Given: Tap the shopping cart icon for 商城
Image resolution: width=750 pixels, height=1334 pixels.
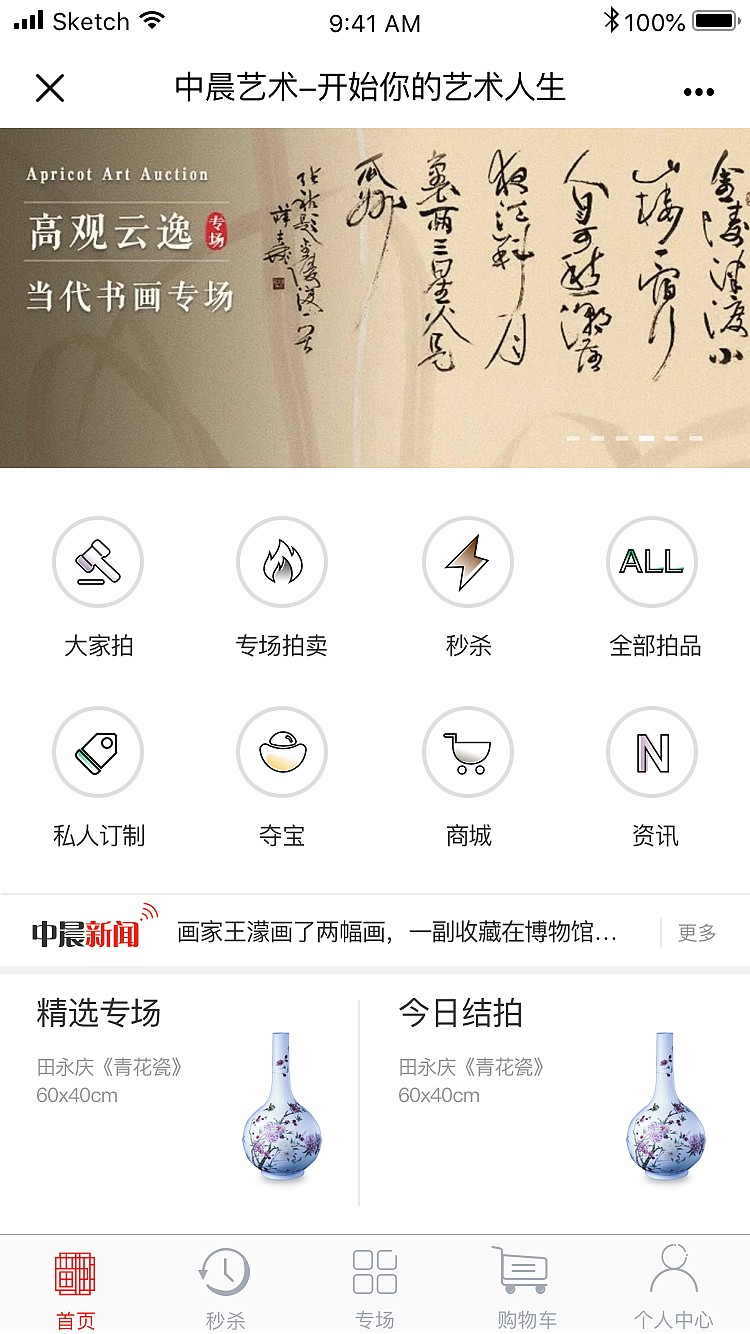Looking at the screenshot, I should coord(468,752).
